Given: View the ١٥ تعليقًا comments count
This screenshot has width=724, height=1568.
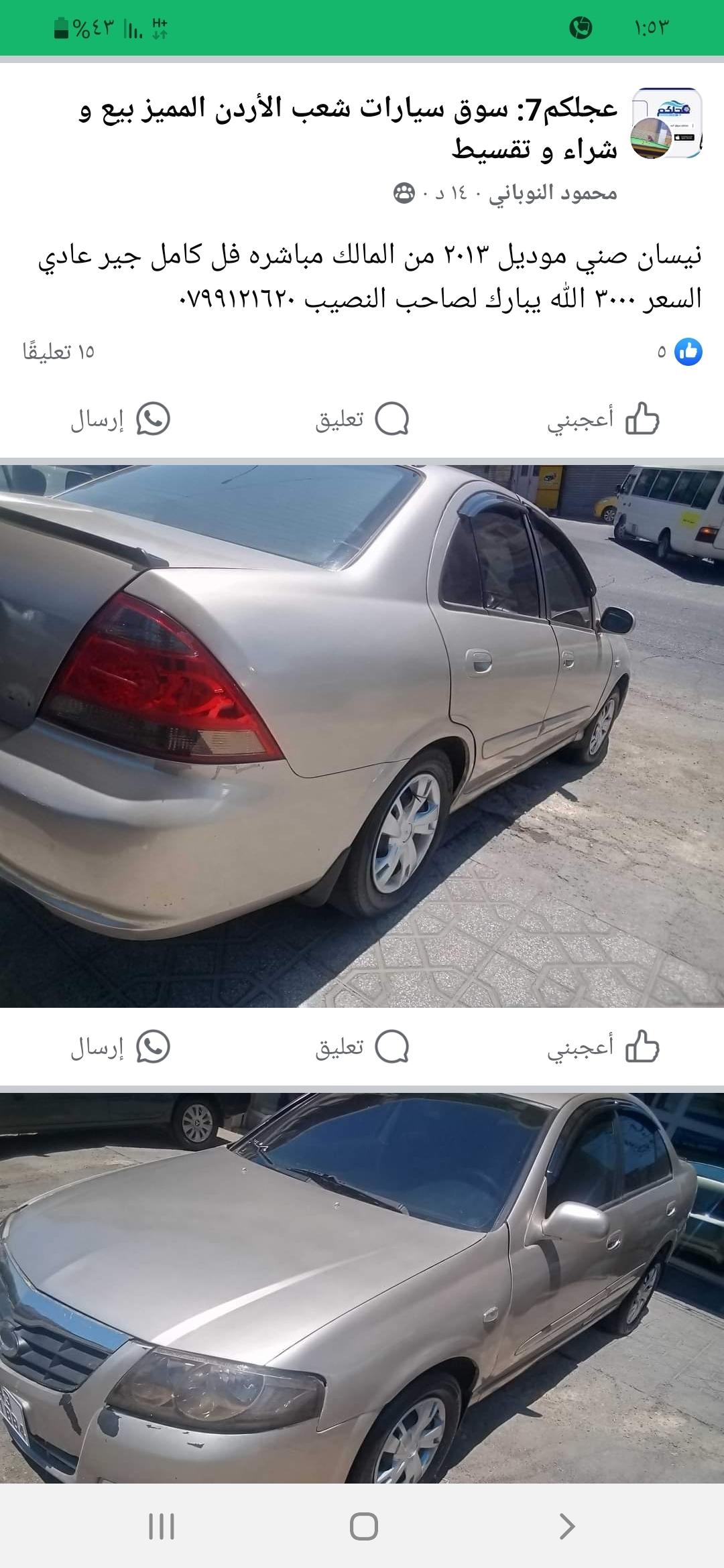Looking at the screenshot, I should (58, 352).
